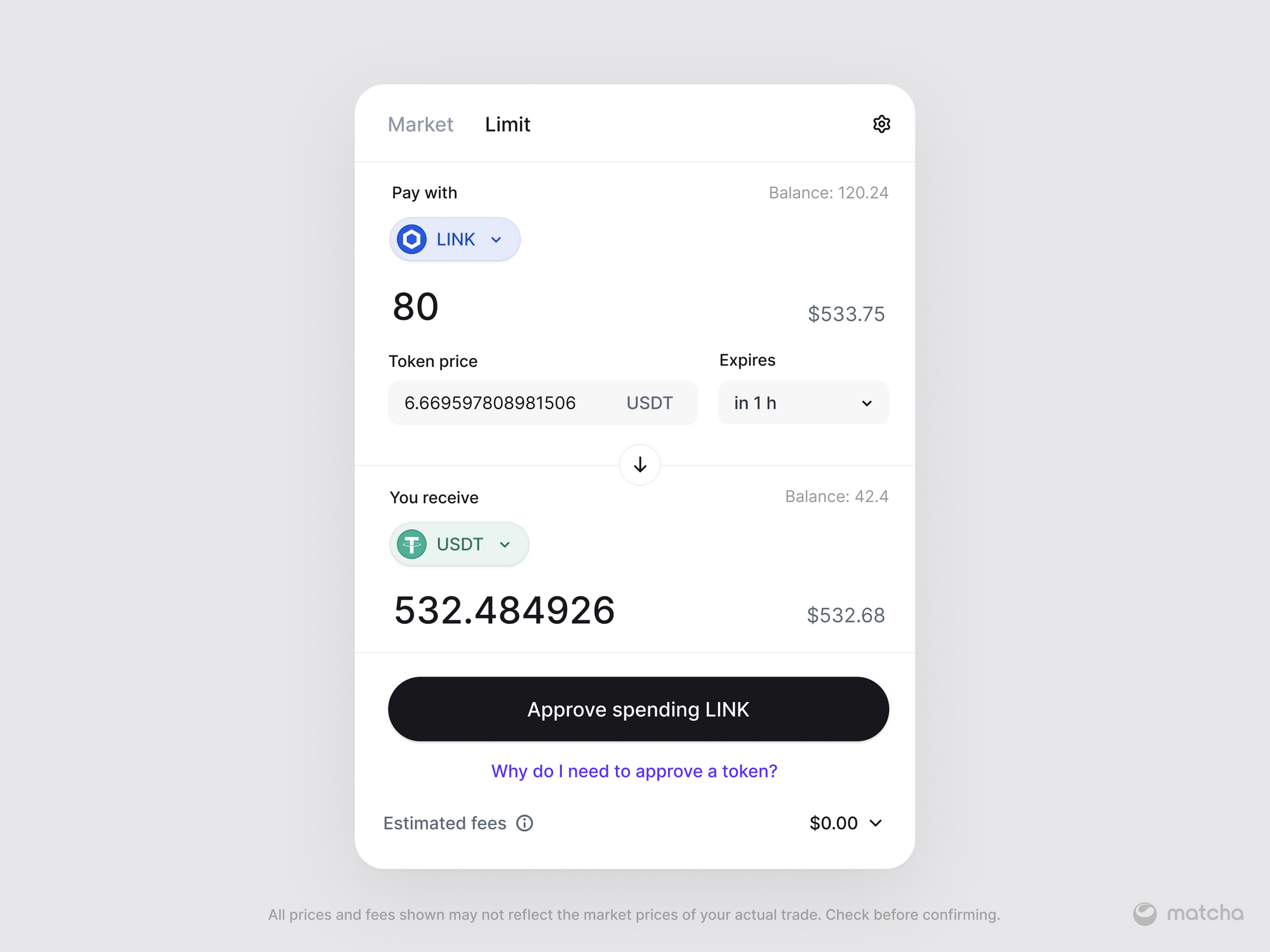Viewport: 1270px width, 952px height.
Task: Swap tokens with the arrow button
Action: (x=639, y=465)
